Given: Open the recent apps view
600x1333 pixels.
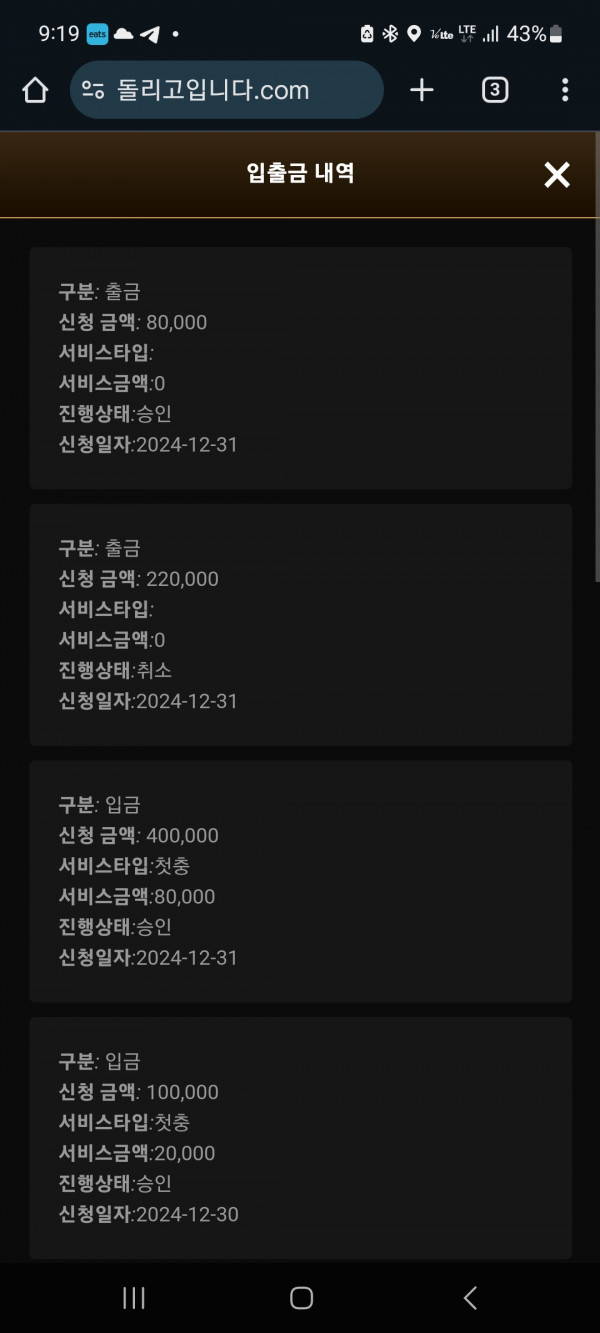Looking at the screenshot, I should 133,1298.
